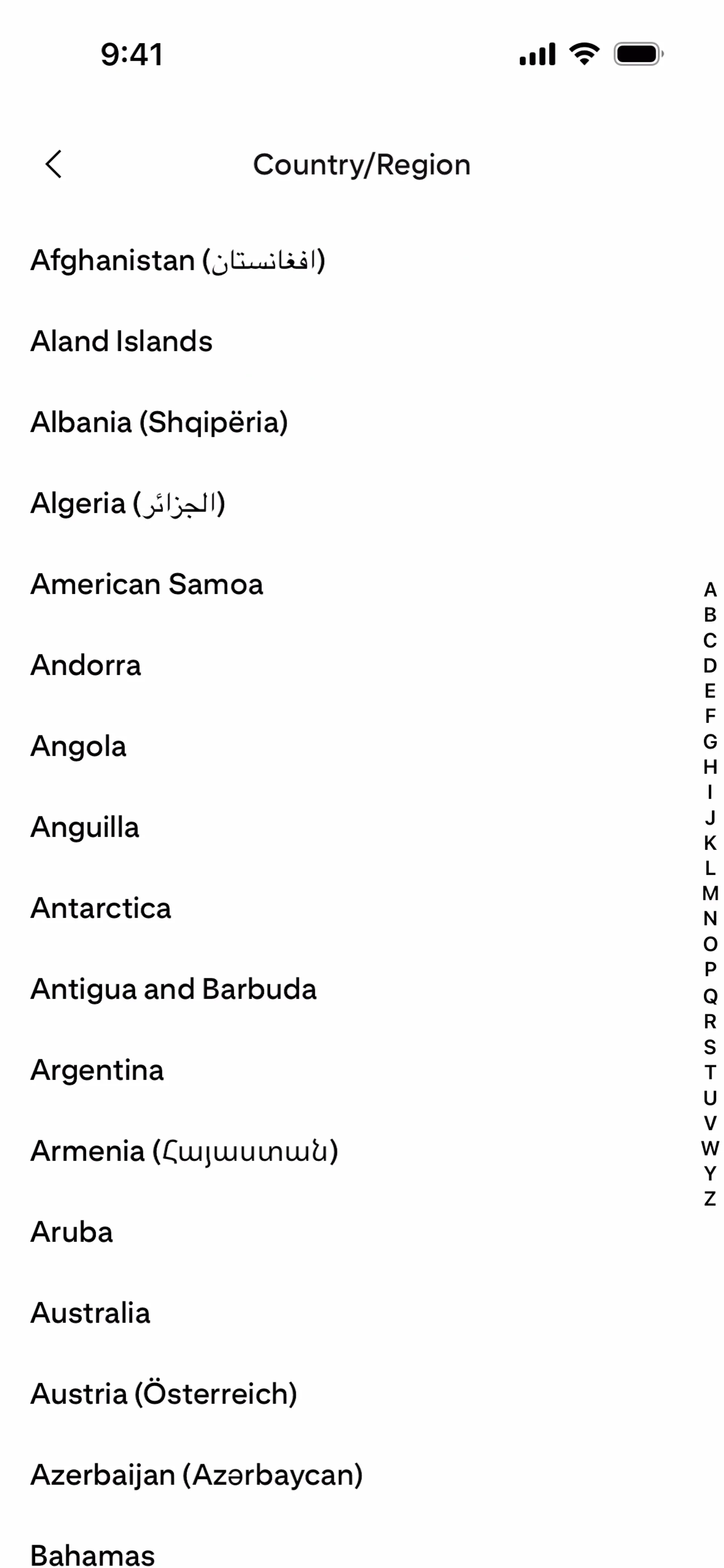The width and height of the screenshot is (724, 1568).
Task: Select Austria (Österreich)
Action: (x=163, y=1394)
